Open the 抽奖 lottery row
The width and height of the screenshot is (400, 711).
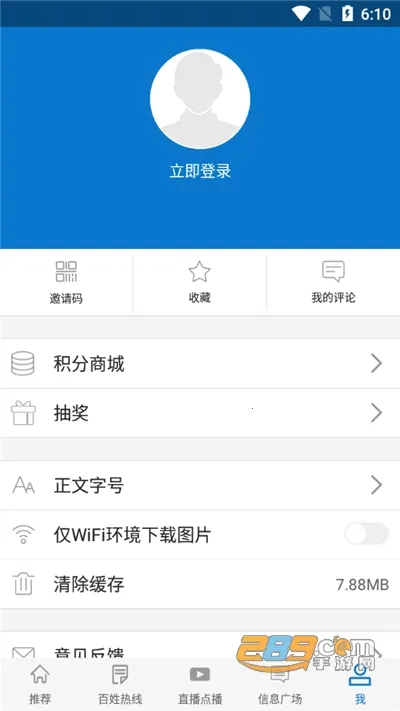(x=200, y=413)
